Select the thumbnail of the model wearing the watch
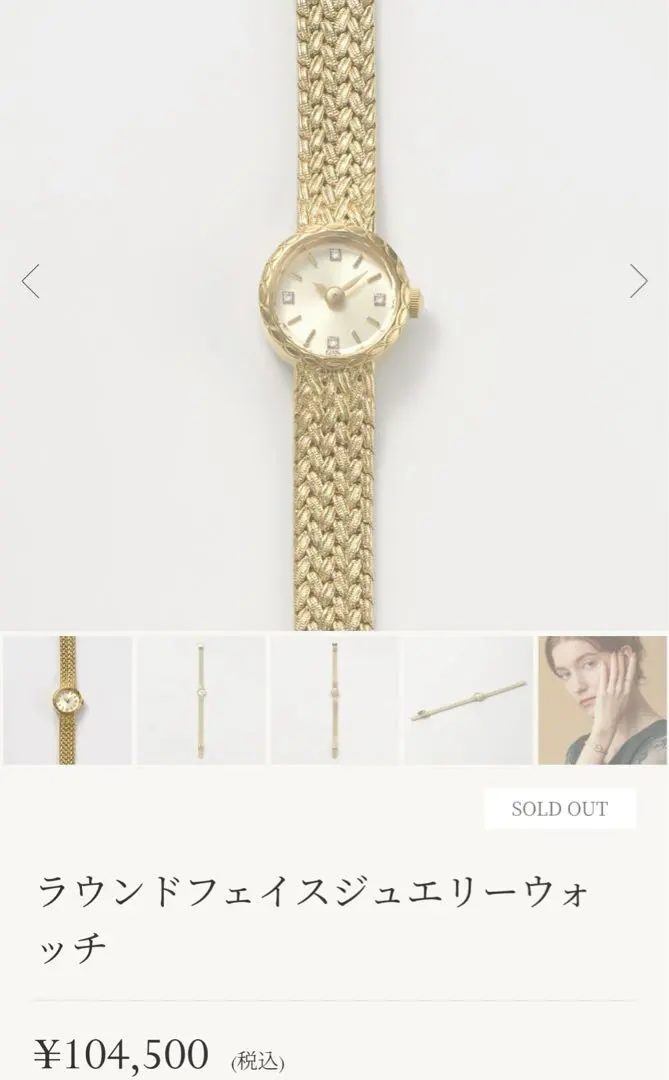Image resolution: width=669 pixels, height=1080 pixels. 603,700
